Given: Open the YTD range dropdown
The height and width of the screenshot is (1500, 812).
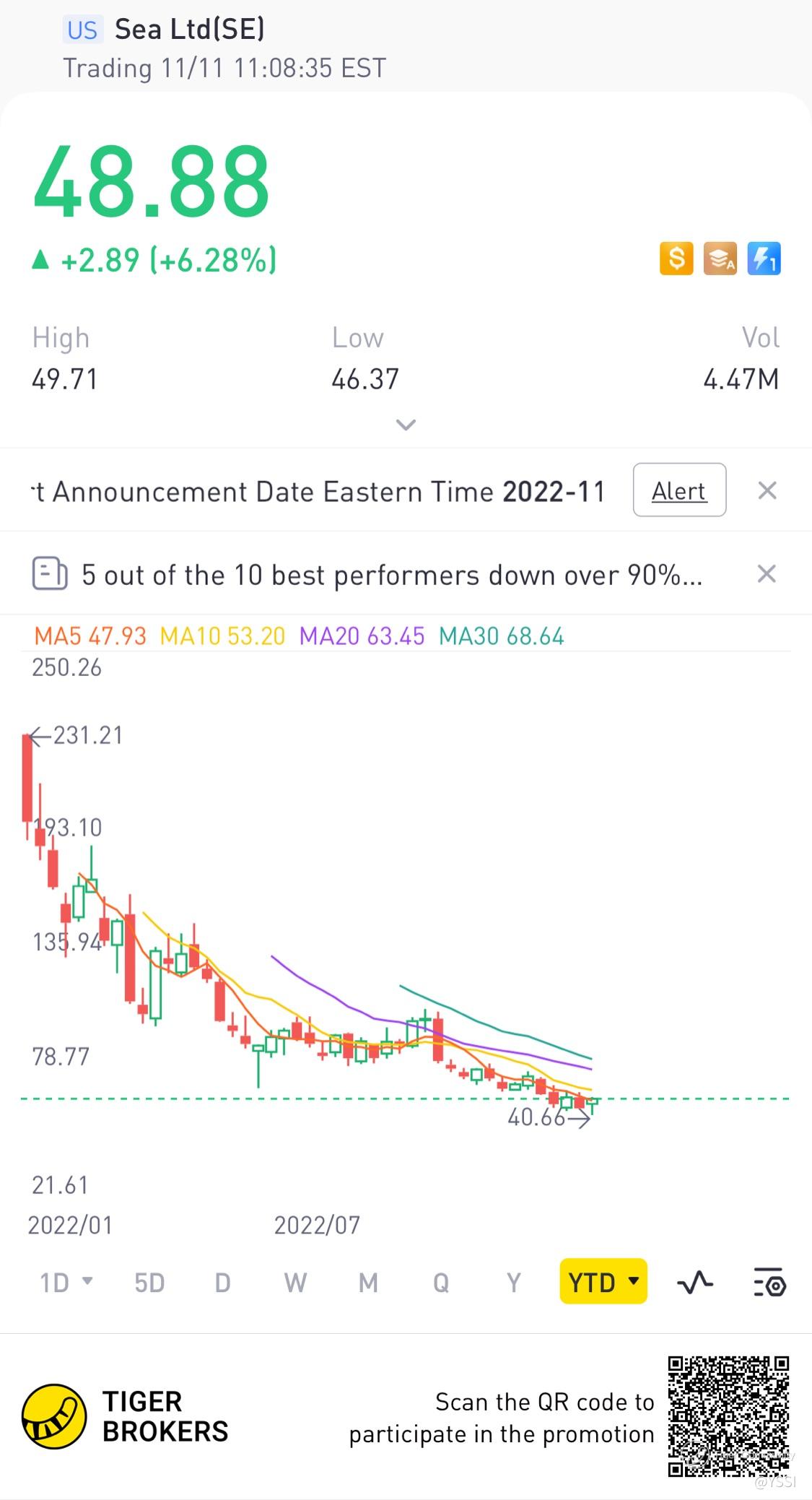Looking at the screenshot, I should (603, 1282).
